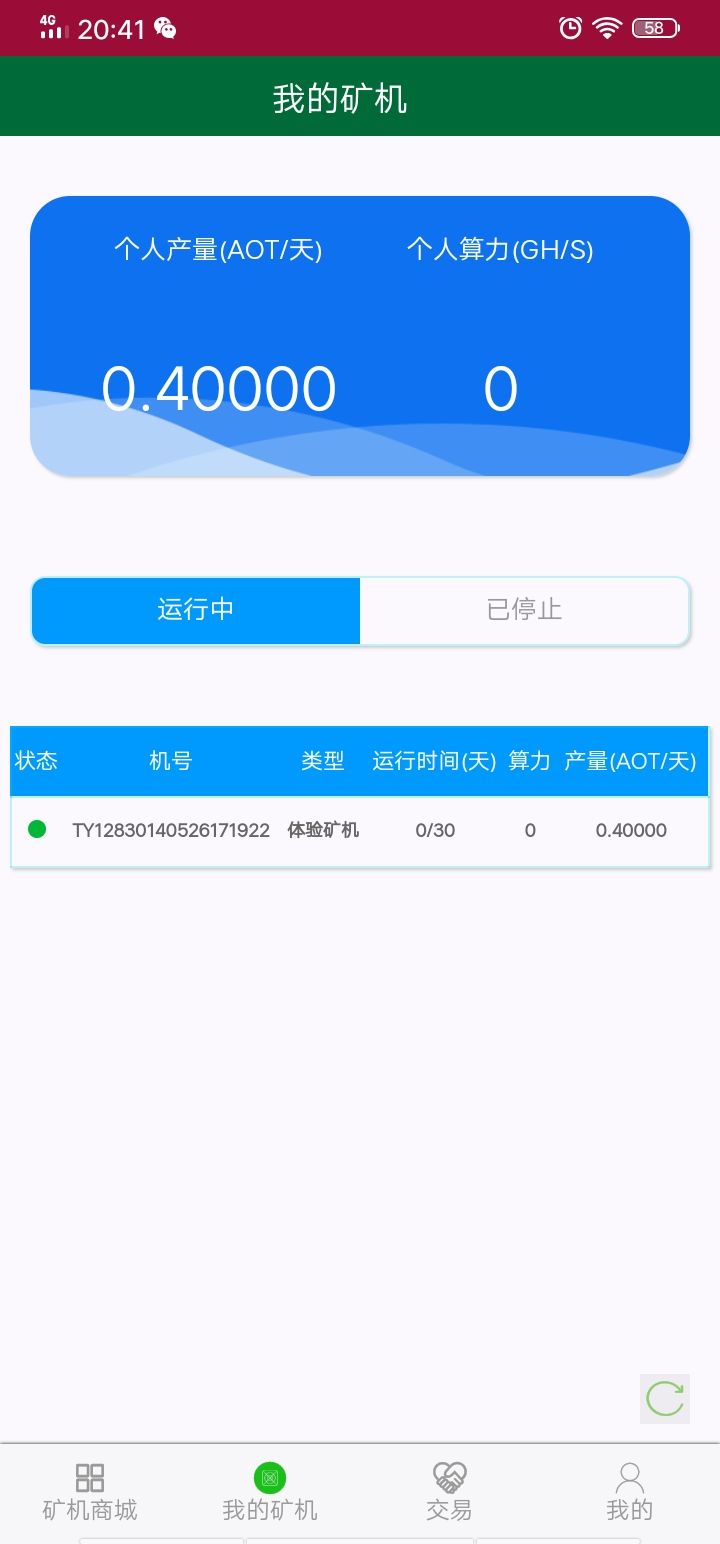Switch to the 已停止 tab

[524, 610]
